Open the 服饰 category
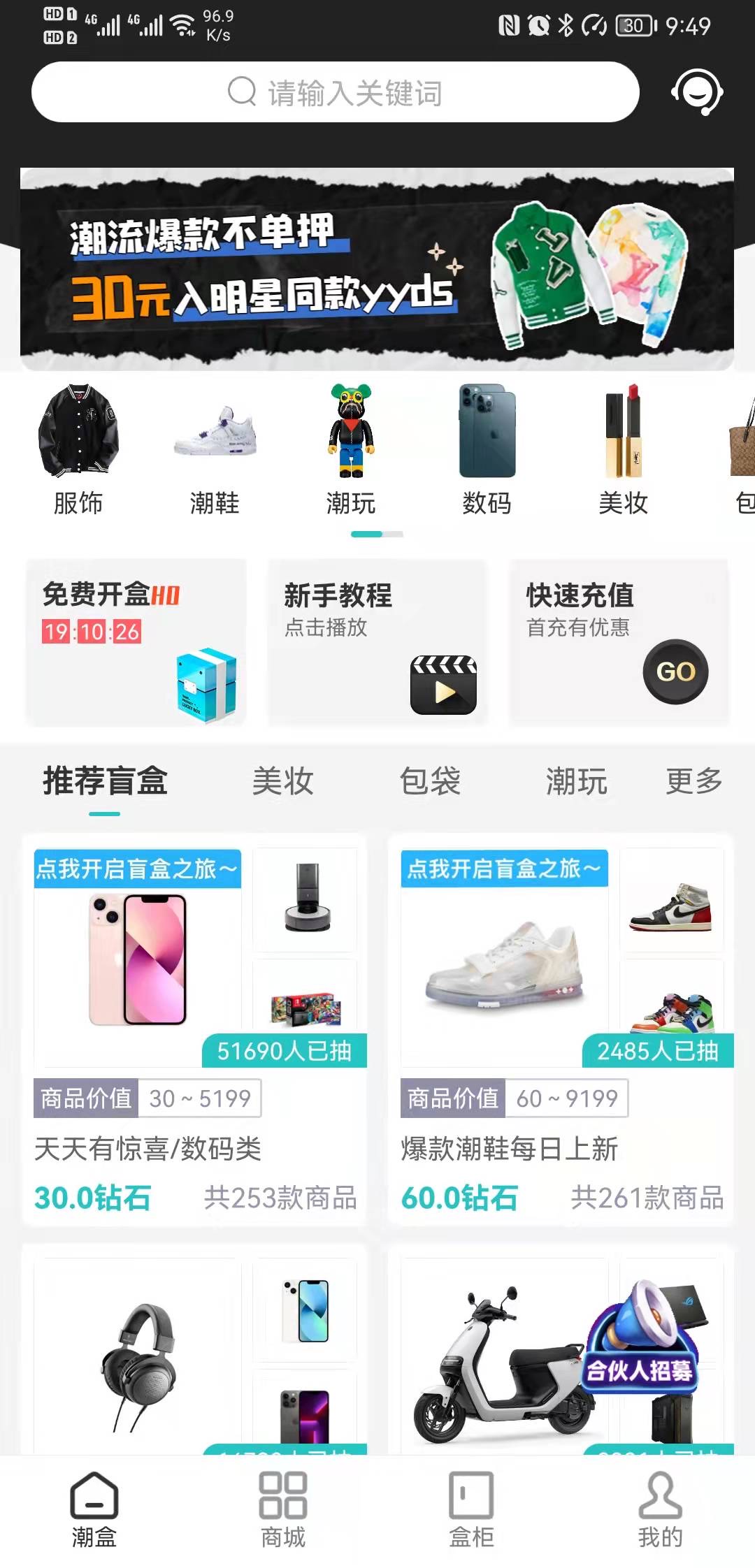This screenshot has height=1568, width=755. click(78, 449)
